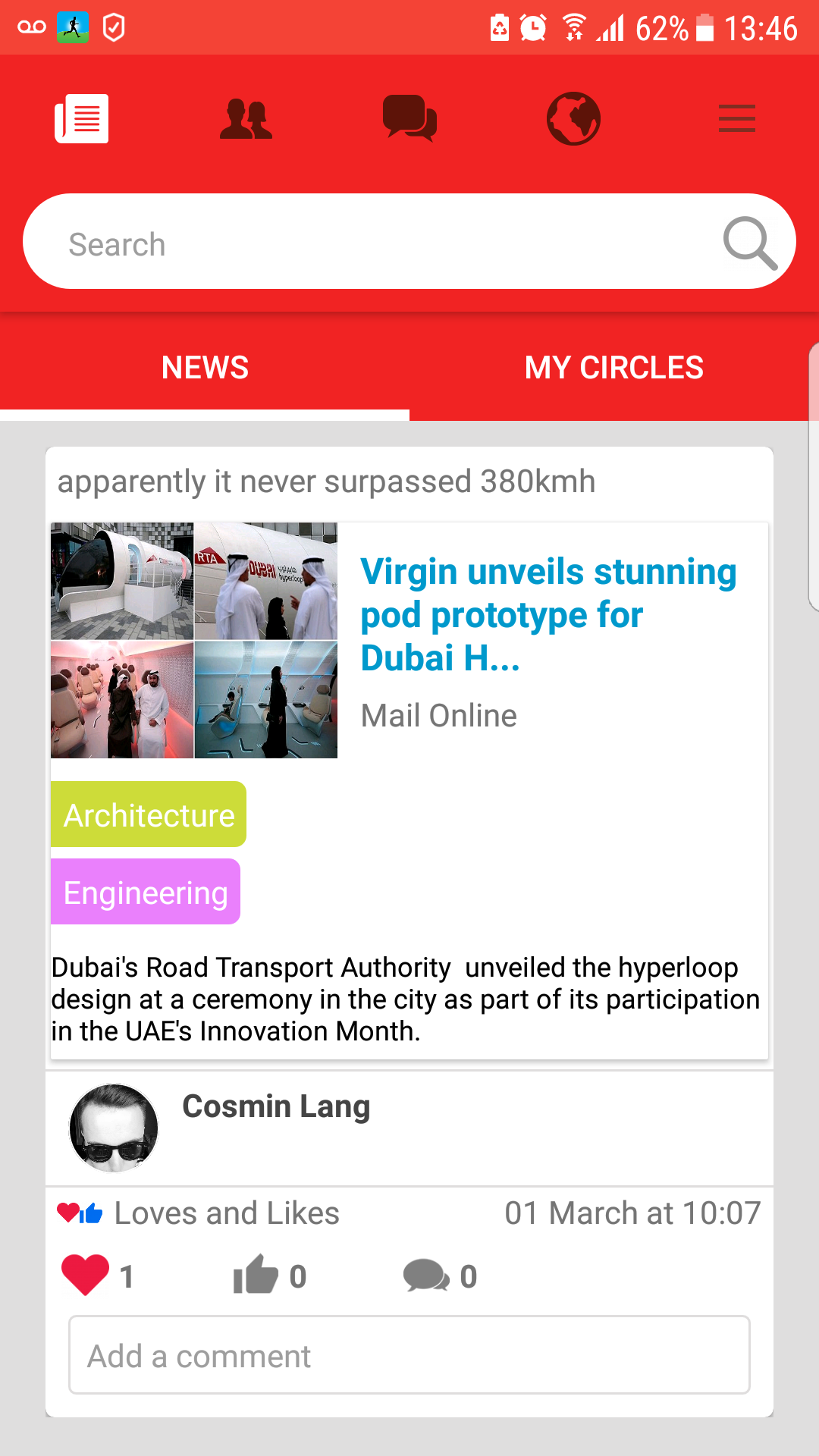
Task: Open the Architecture tag
Action: pos(148,814)
